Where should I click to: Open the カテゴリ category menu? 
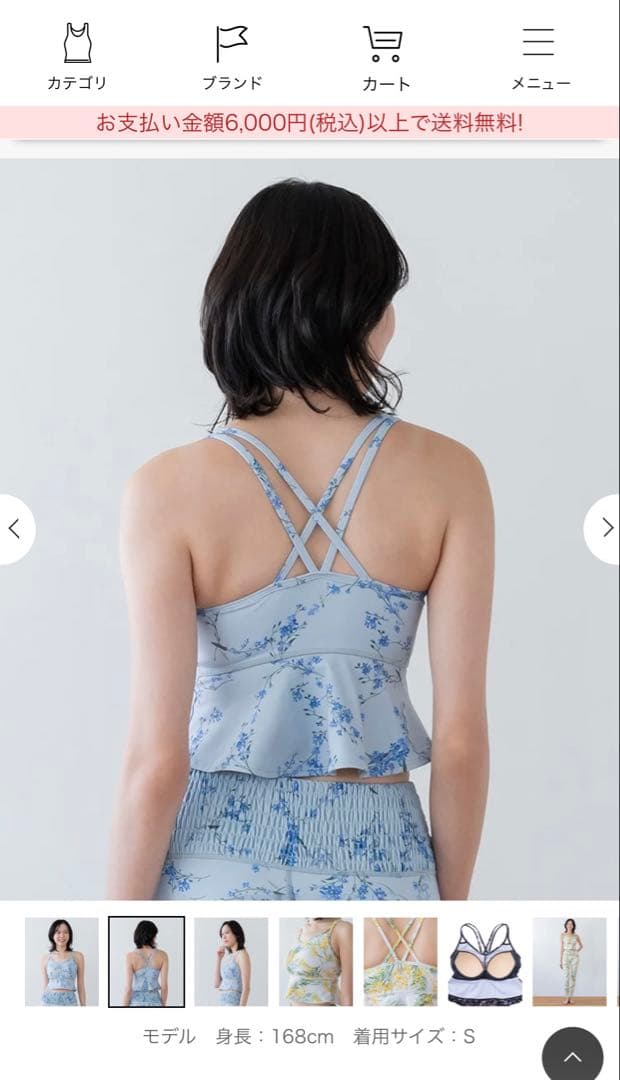[x=77, y=57]
